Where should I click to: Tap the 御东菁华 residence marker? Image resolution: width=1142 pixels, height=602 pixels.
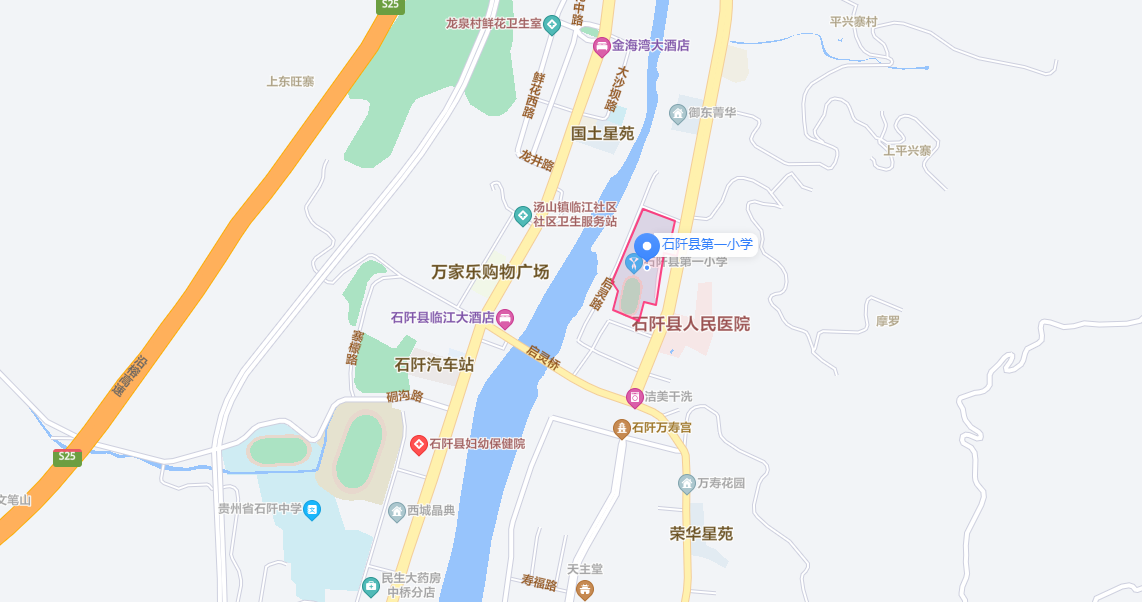pos(678,113)
